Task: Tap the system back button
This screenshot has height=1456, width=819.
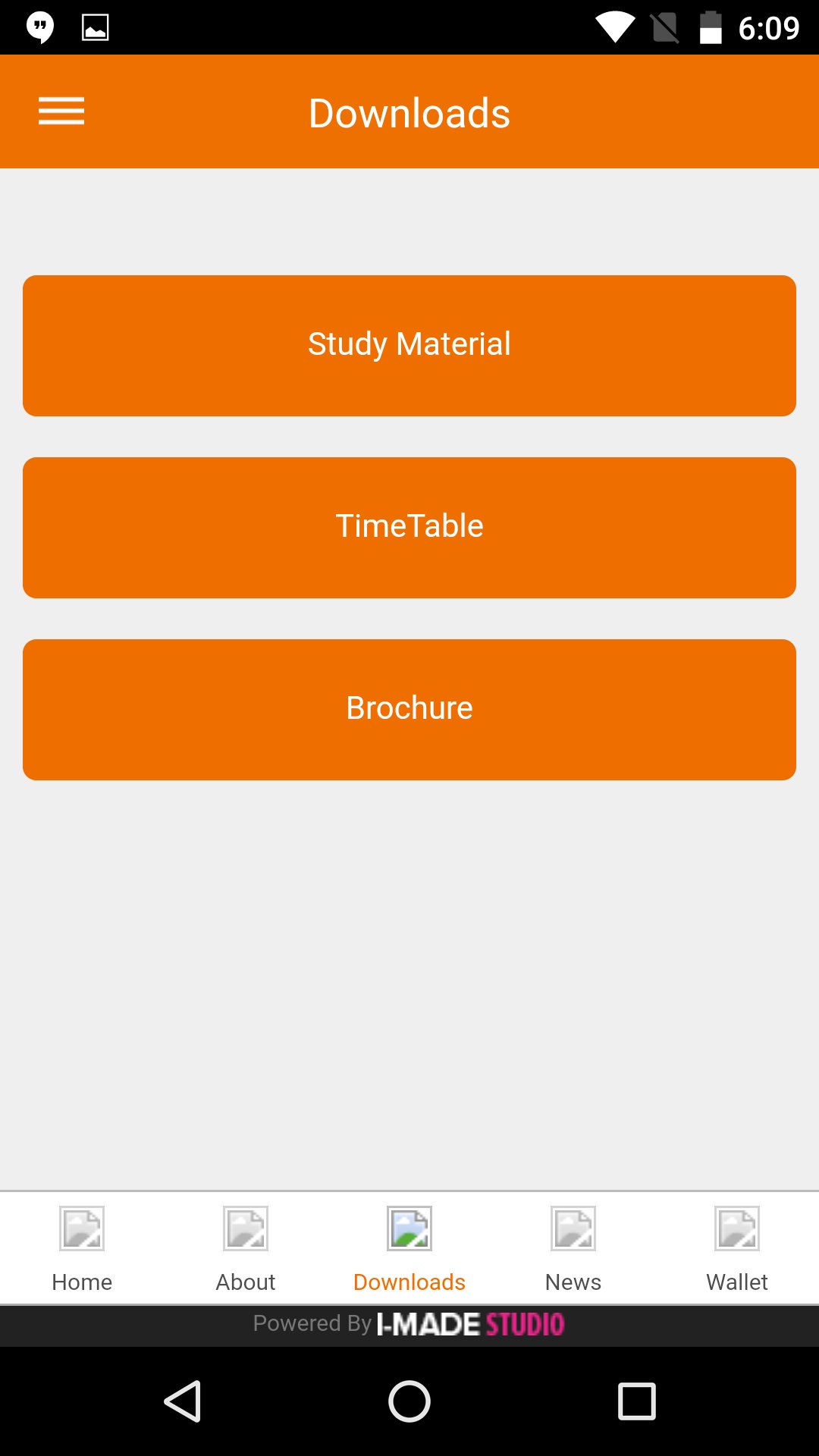Action: tap(183, 1401)
